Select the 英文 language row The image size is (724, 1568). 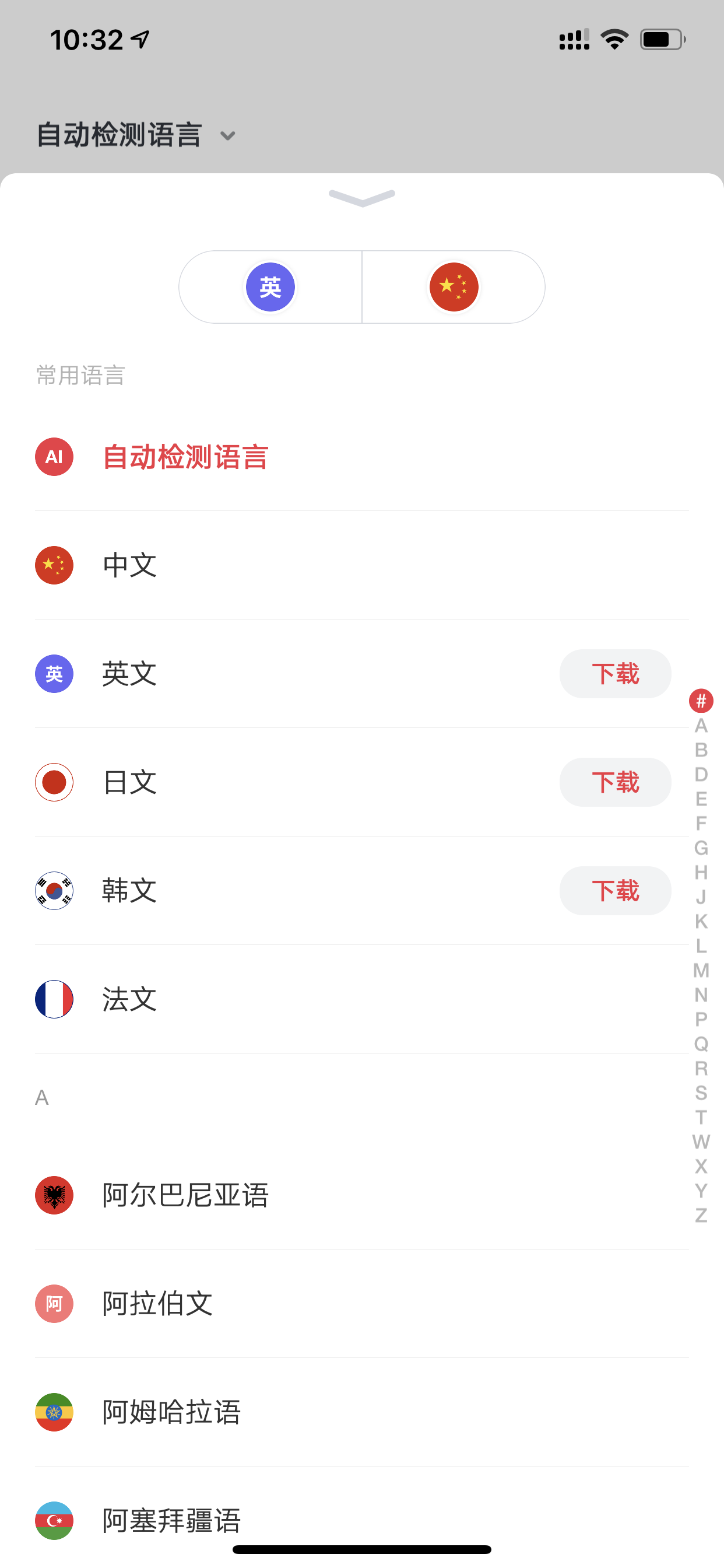297,674
